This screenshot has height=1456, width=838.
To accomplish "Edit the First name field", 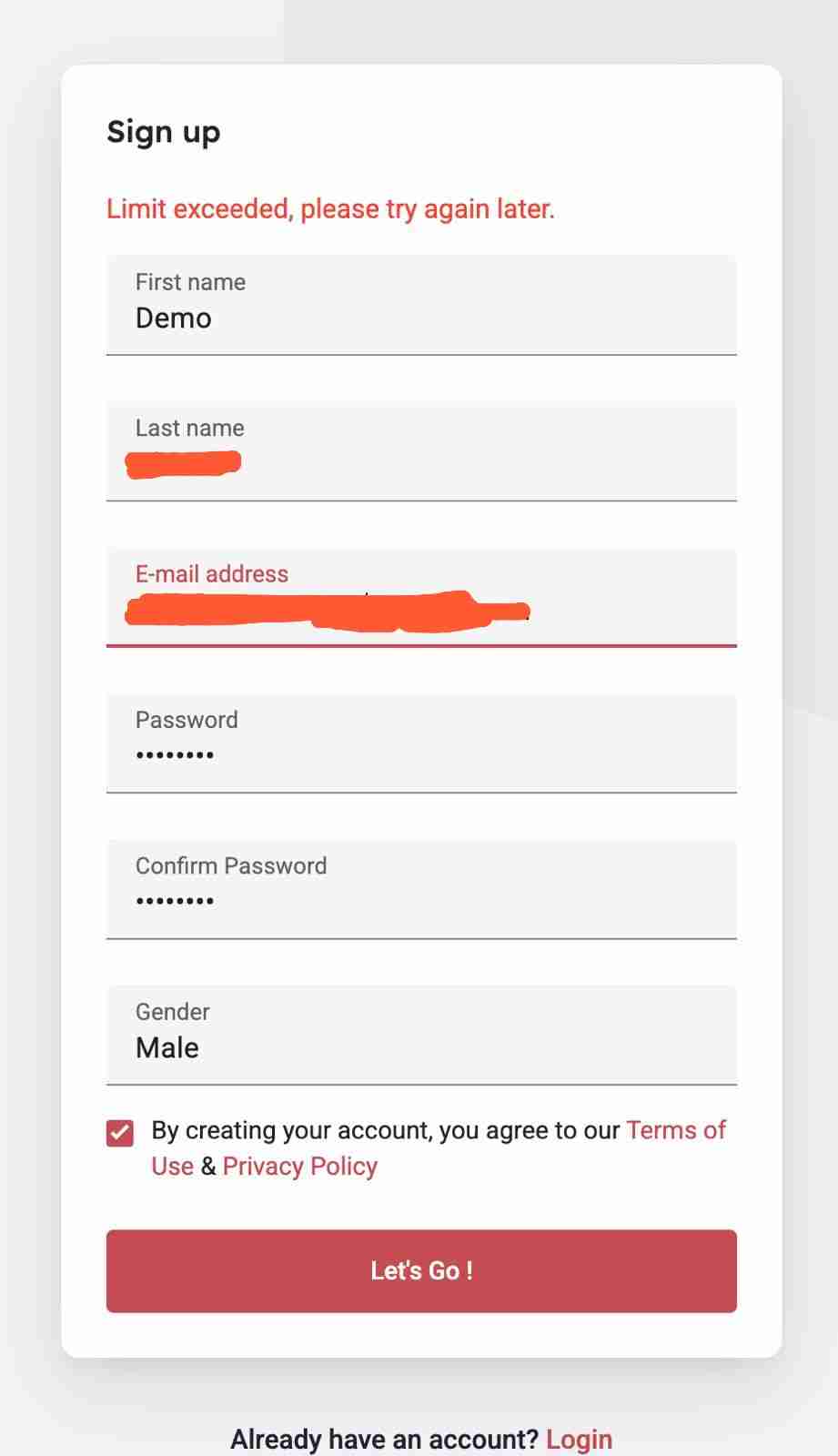I will (x=420, y=306).
